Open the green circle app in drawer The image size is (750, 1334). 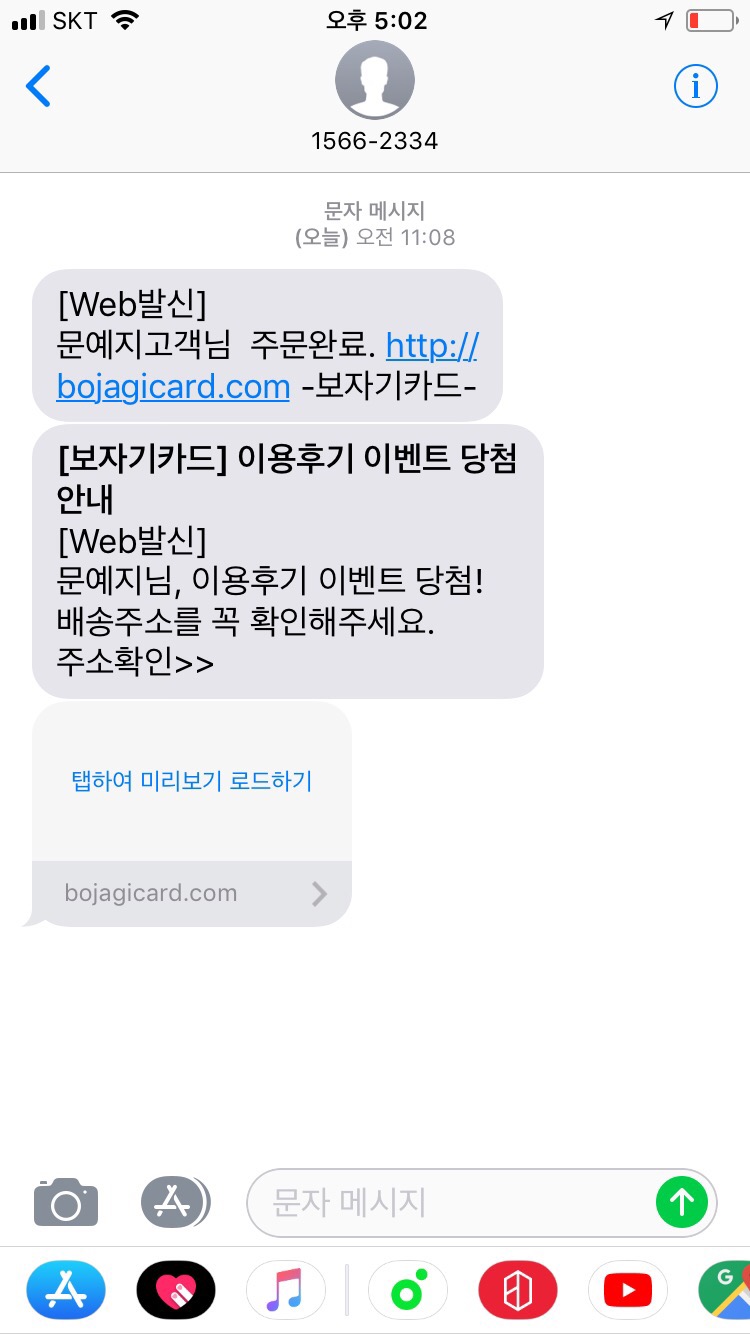[x=408, y=1291]
